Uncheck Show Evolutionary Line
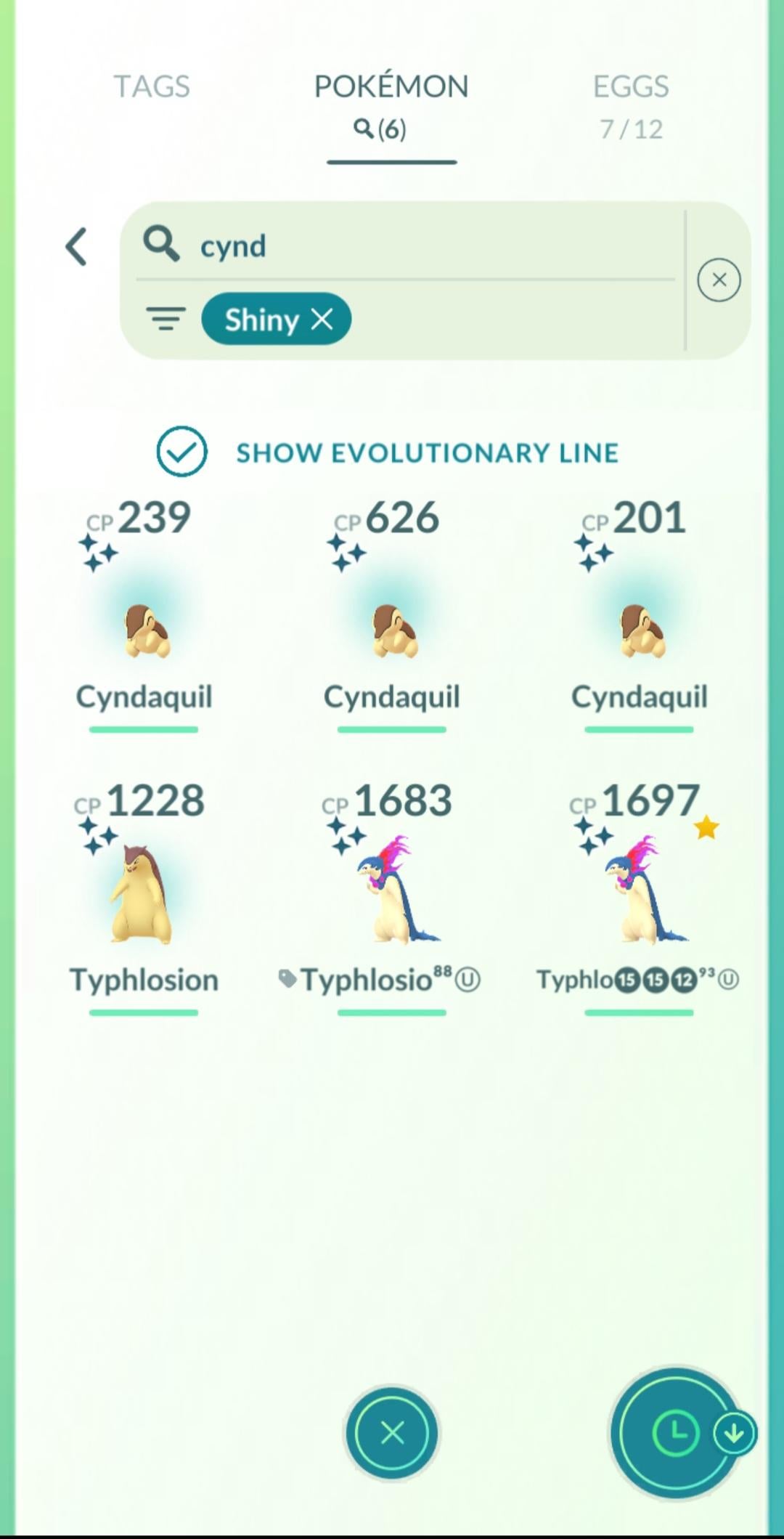Screen dimensions: 784x1539 click(182, 452)
